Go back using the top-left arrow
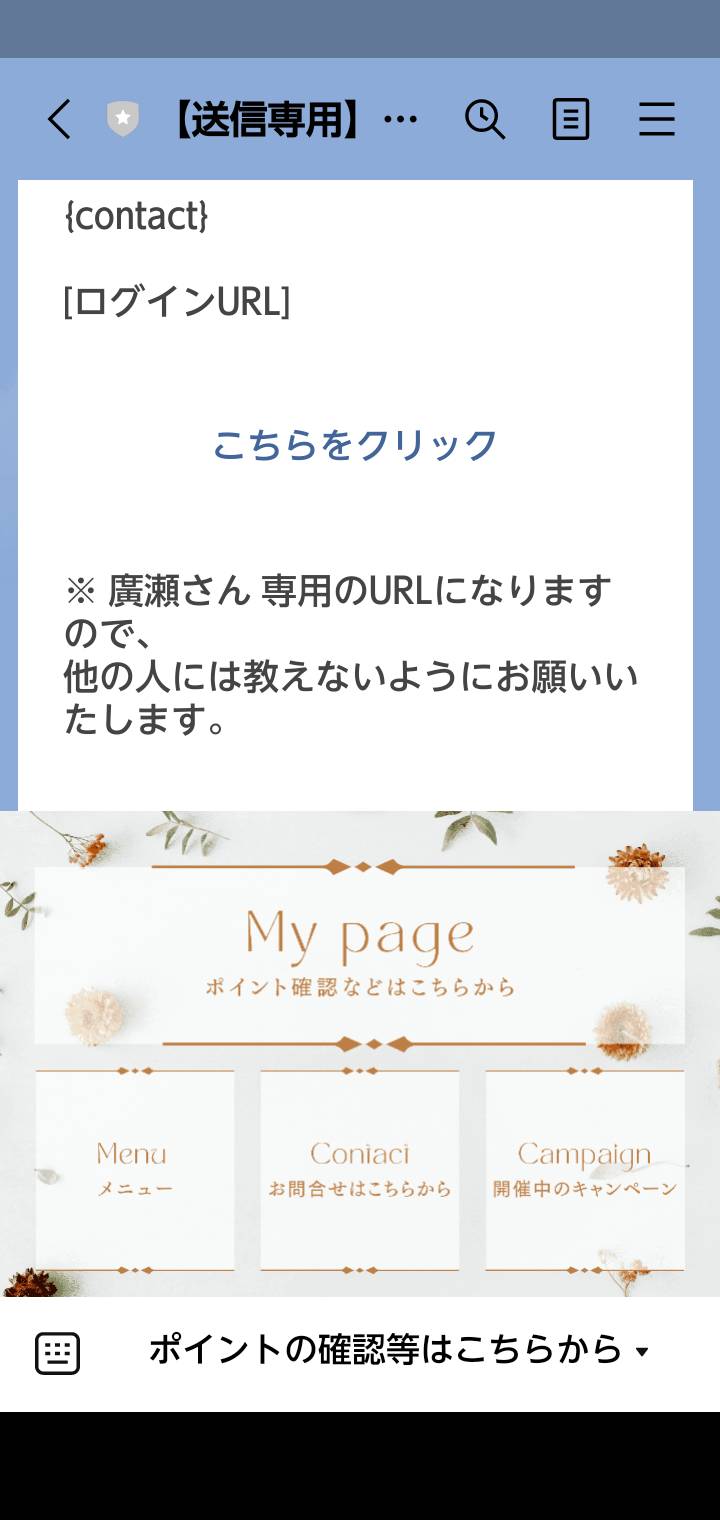This screenshot has width=720, height=1520. pos(59,120)
